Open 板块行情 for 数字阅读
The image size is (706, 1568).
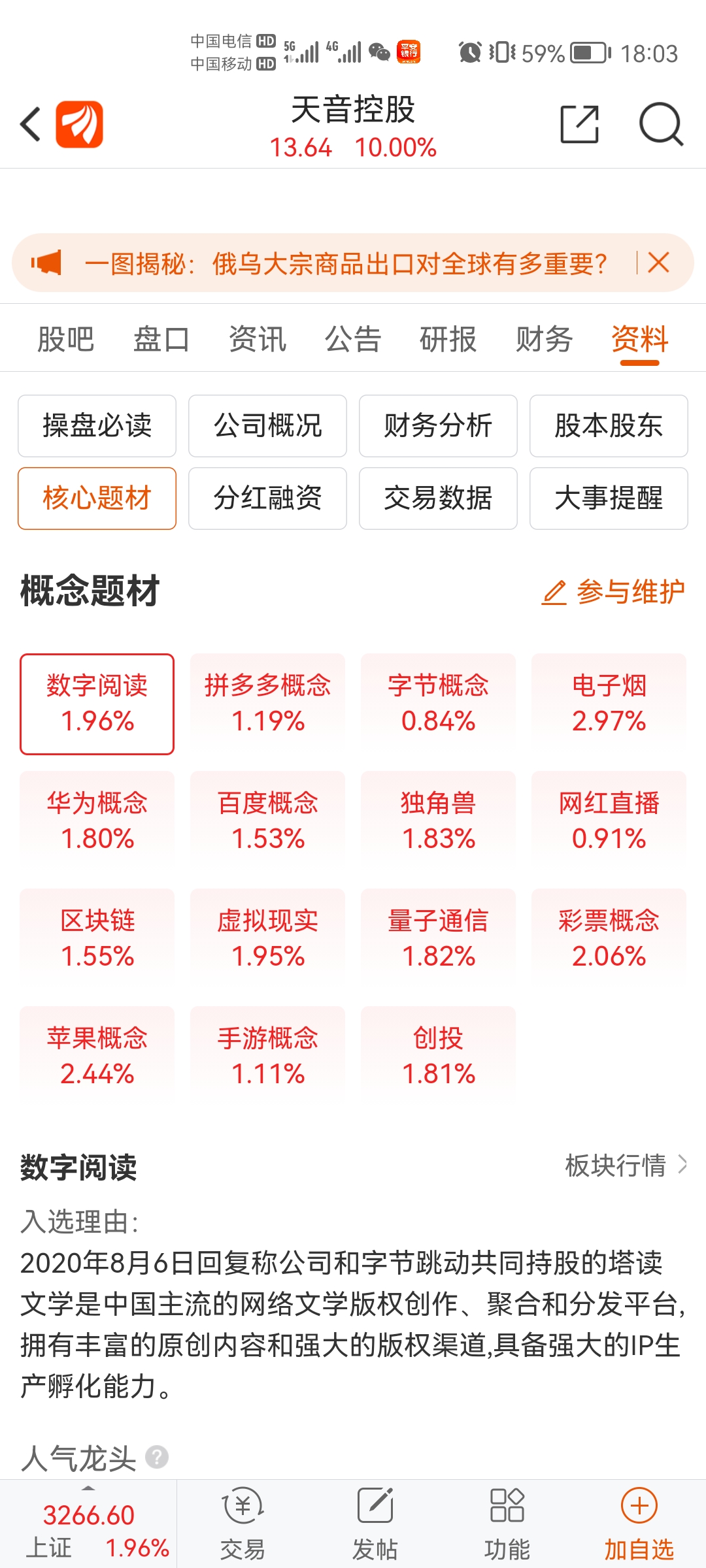(626, 1165)
